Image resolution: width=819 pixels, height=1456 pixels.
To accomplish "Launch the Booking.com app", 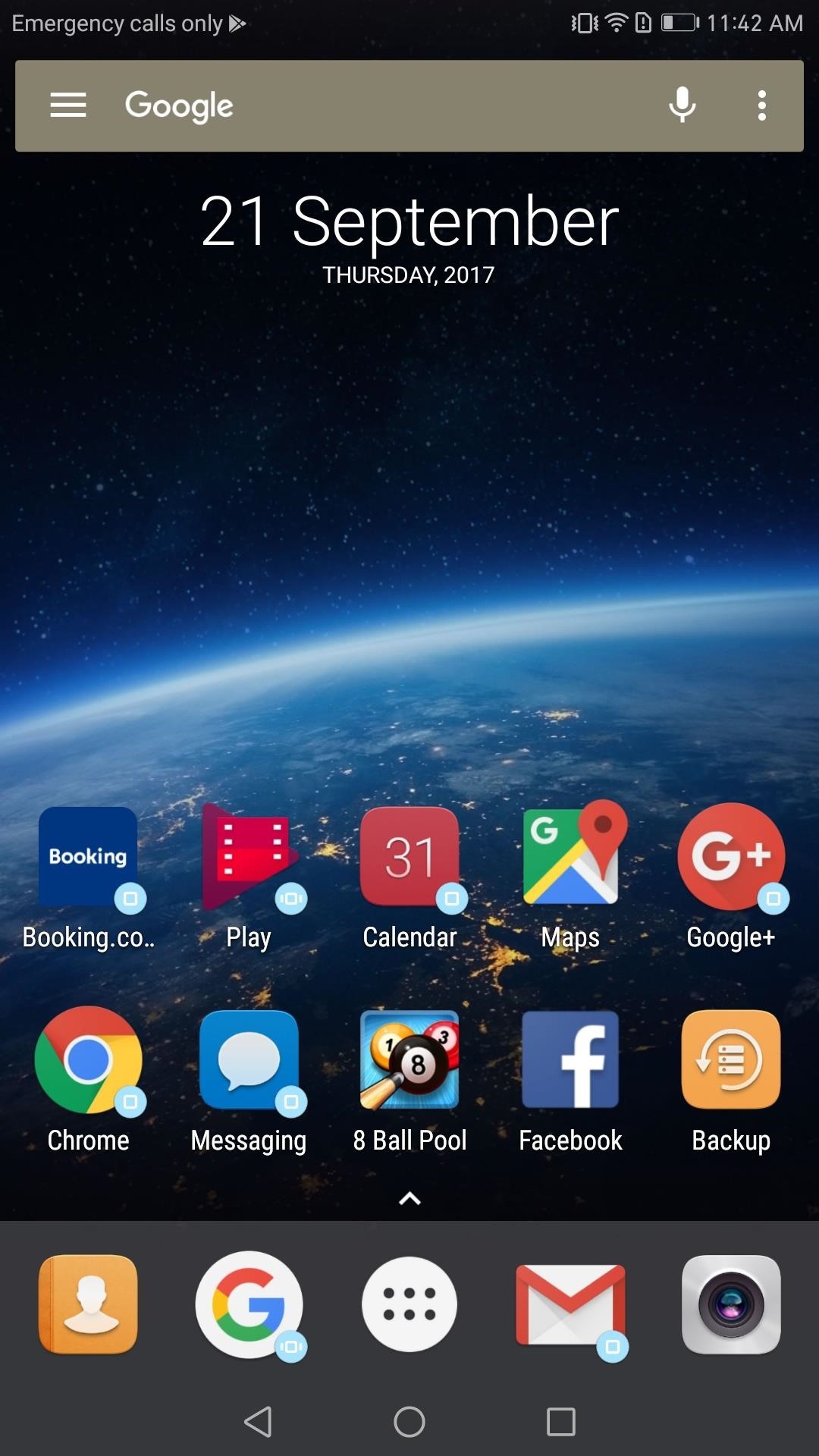I will pyautogui.click(x=87, y=857).
